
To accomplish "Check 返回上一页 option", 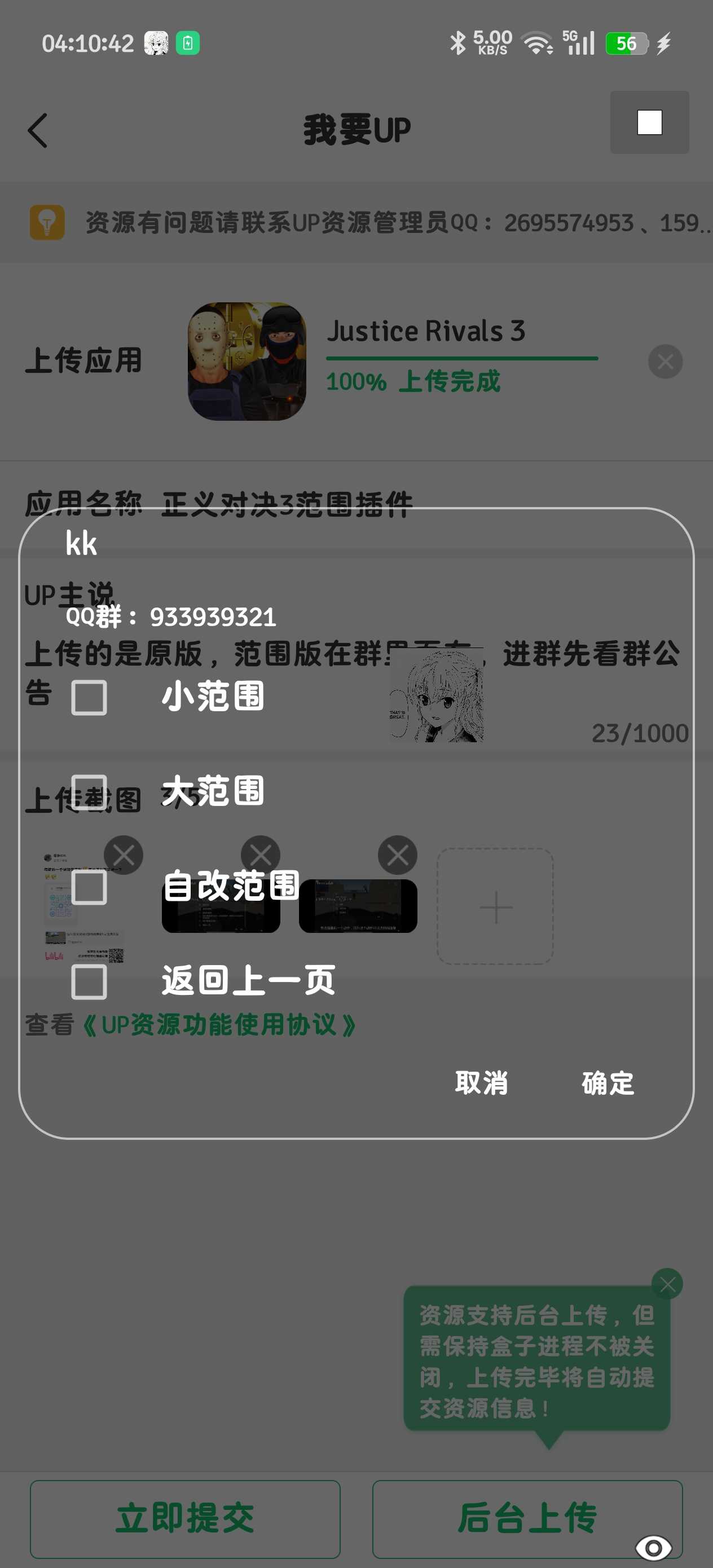I will (x=89, y=981).
